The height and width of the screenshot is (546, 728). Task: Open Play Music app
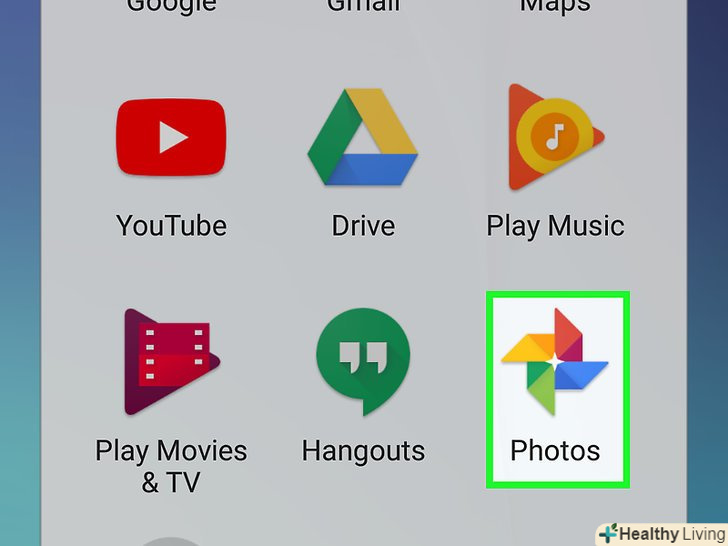[x=555, y=136]
